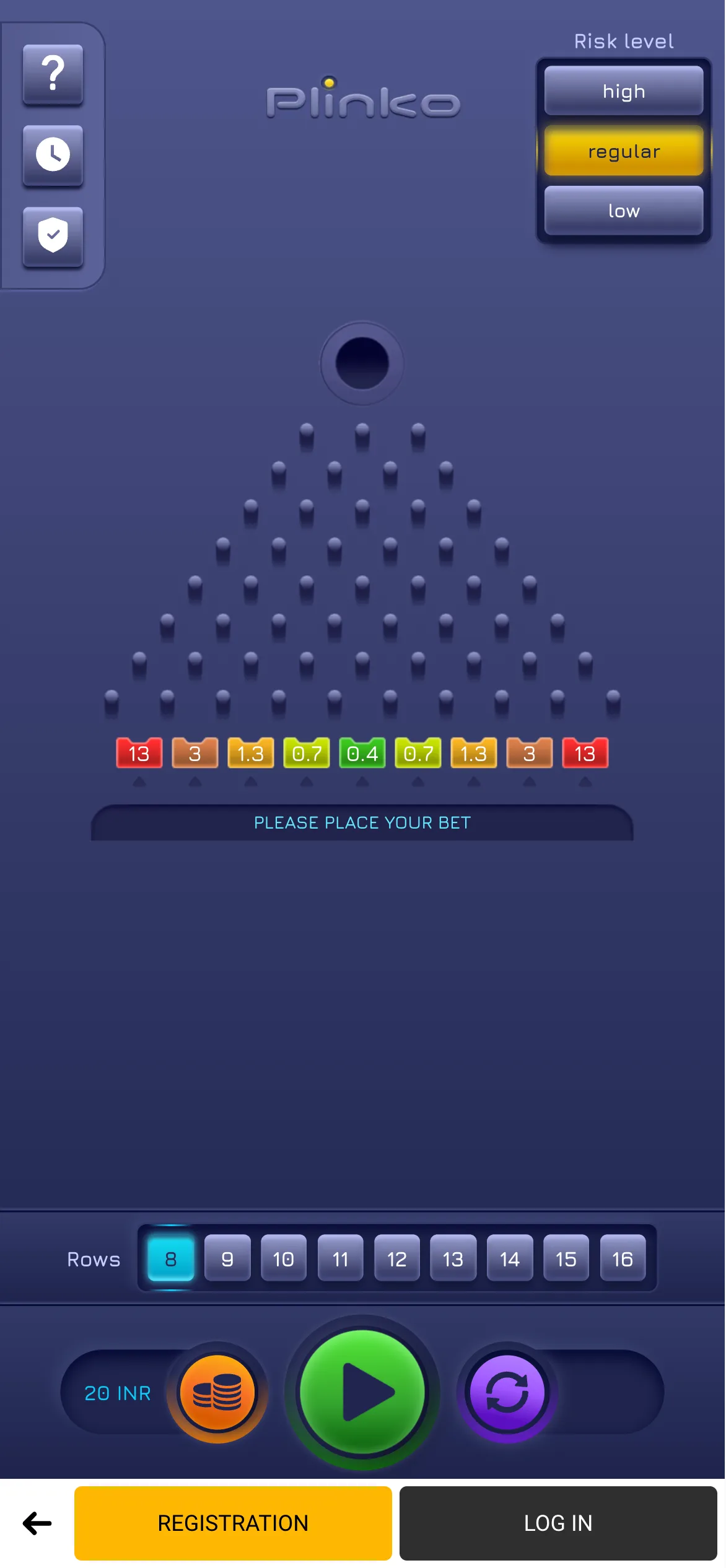Click the purple auto-play refresh icon
The image size is (726, 1568).
point(506,1393)
